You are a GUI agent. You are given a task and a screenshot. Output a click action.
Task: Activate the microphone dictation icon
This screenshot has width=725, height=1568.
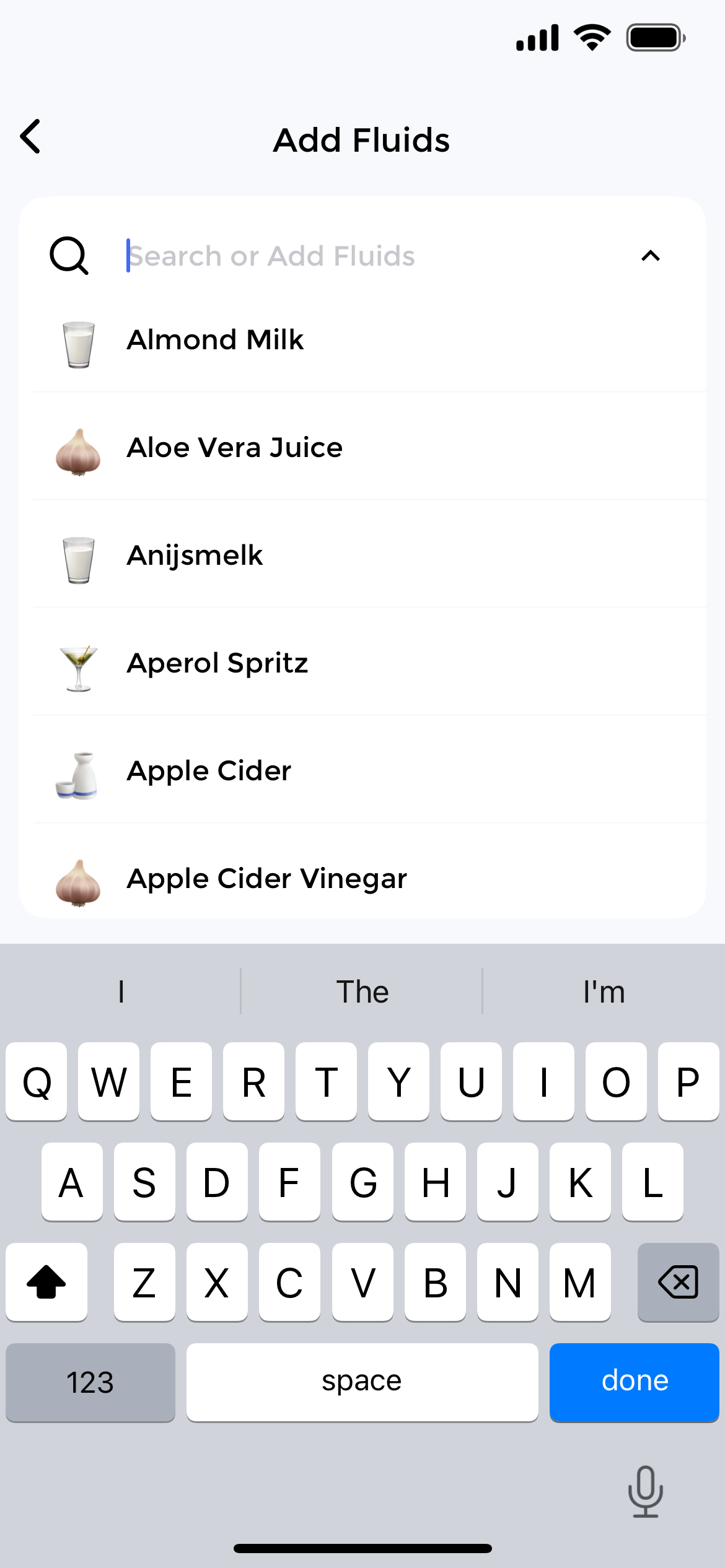(x=646, y=1490)
